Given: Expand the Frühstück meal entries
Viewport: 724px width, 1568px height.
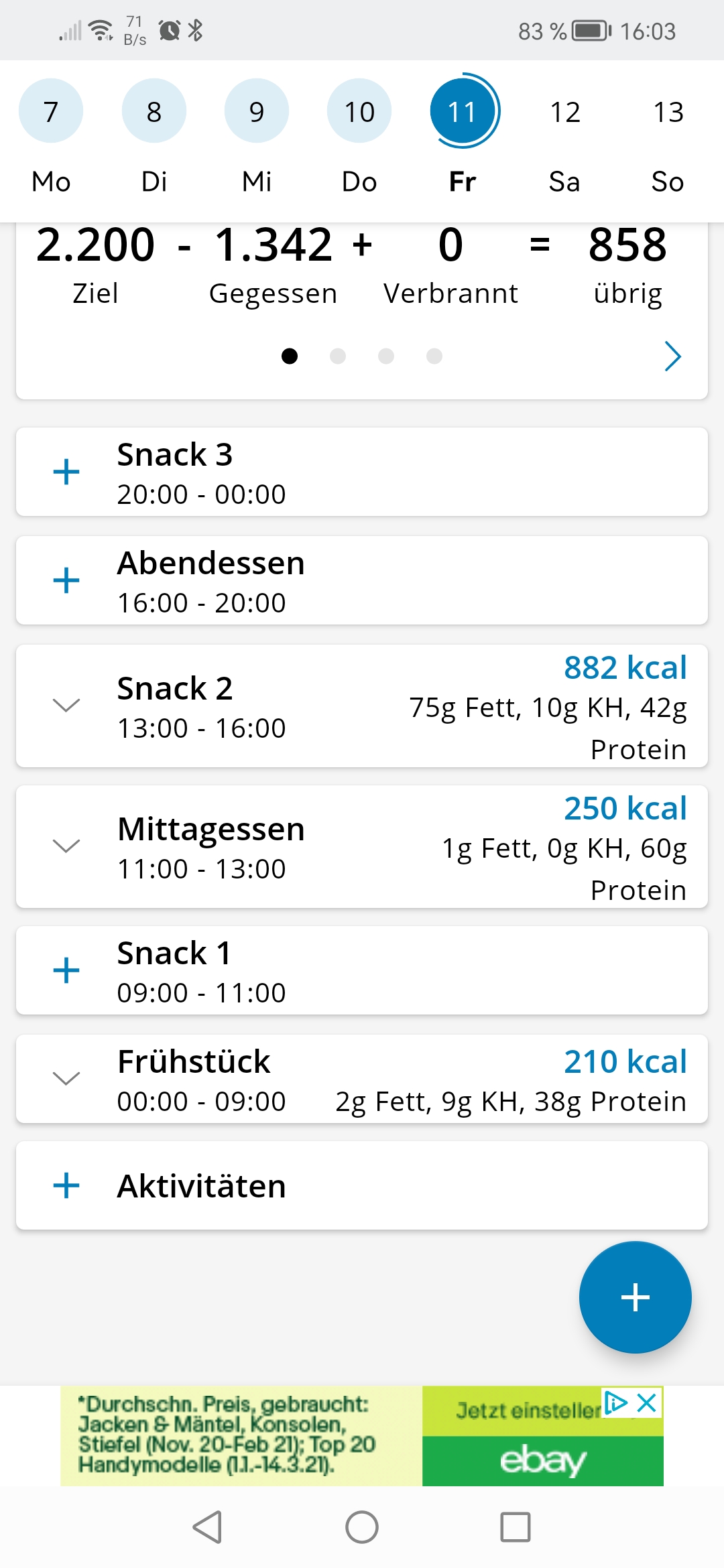Looking at the screenshot, I should pos(66,1079).
